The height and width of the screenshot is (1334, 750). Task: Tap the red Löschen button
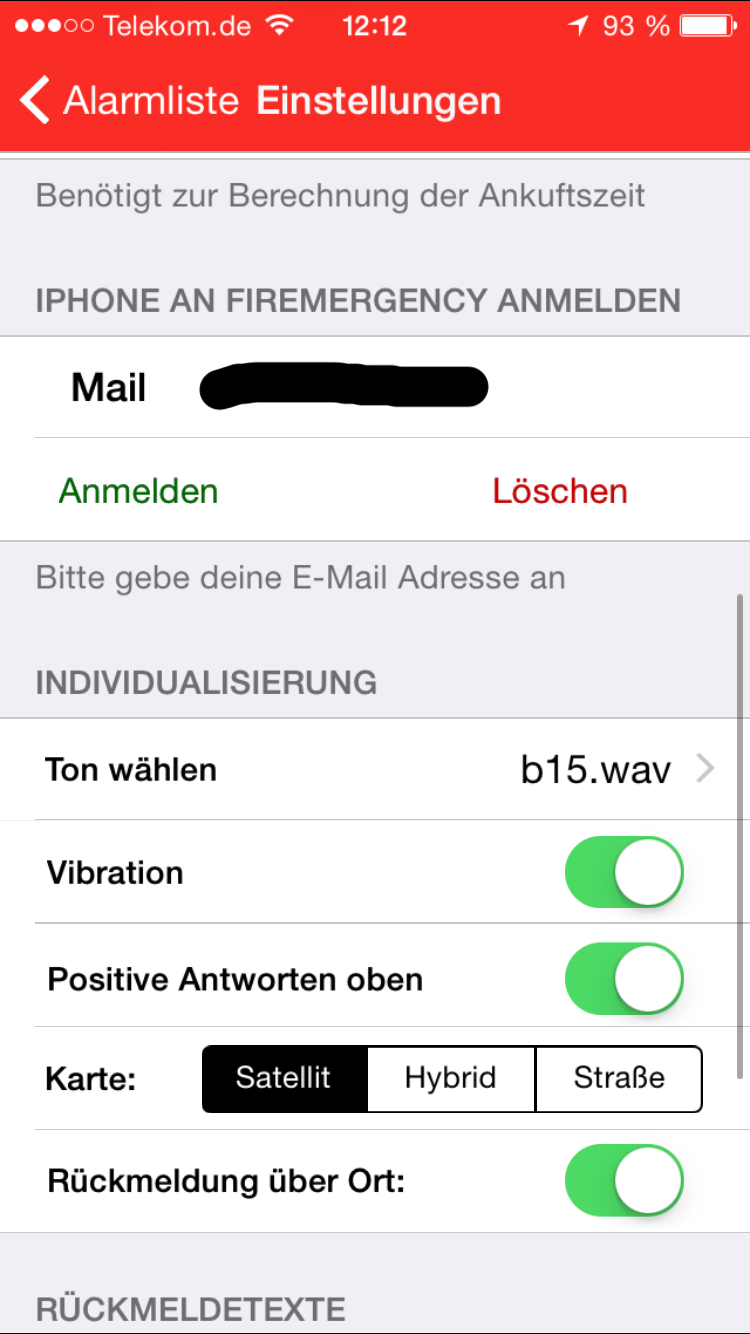(x=560, y=491)
